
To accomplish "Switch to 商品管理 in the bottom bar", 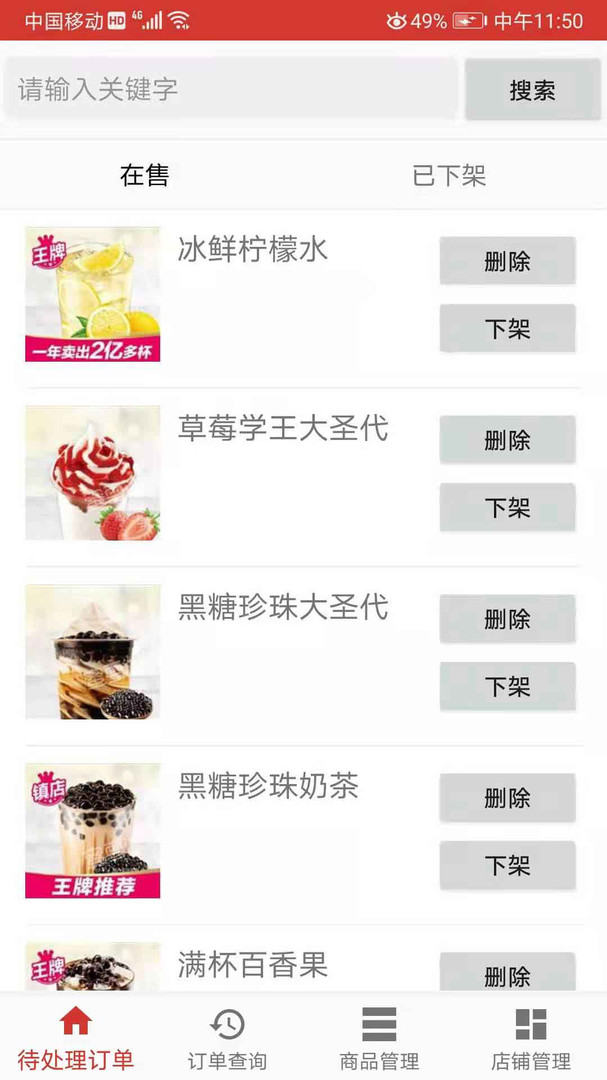I will coord(379,1038).
